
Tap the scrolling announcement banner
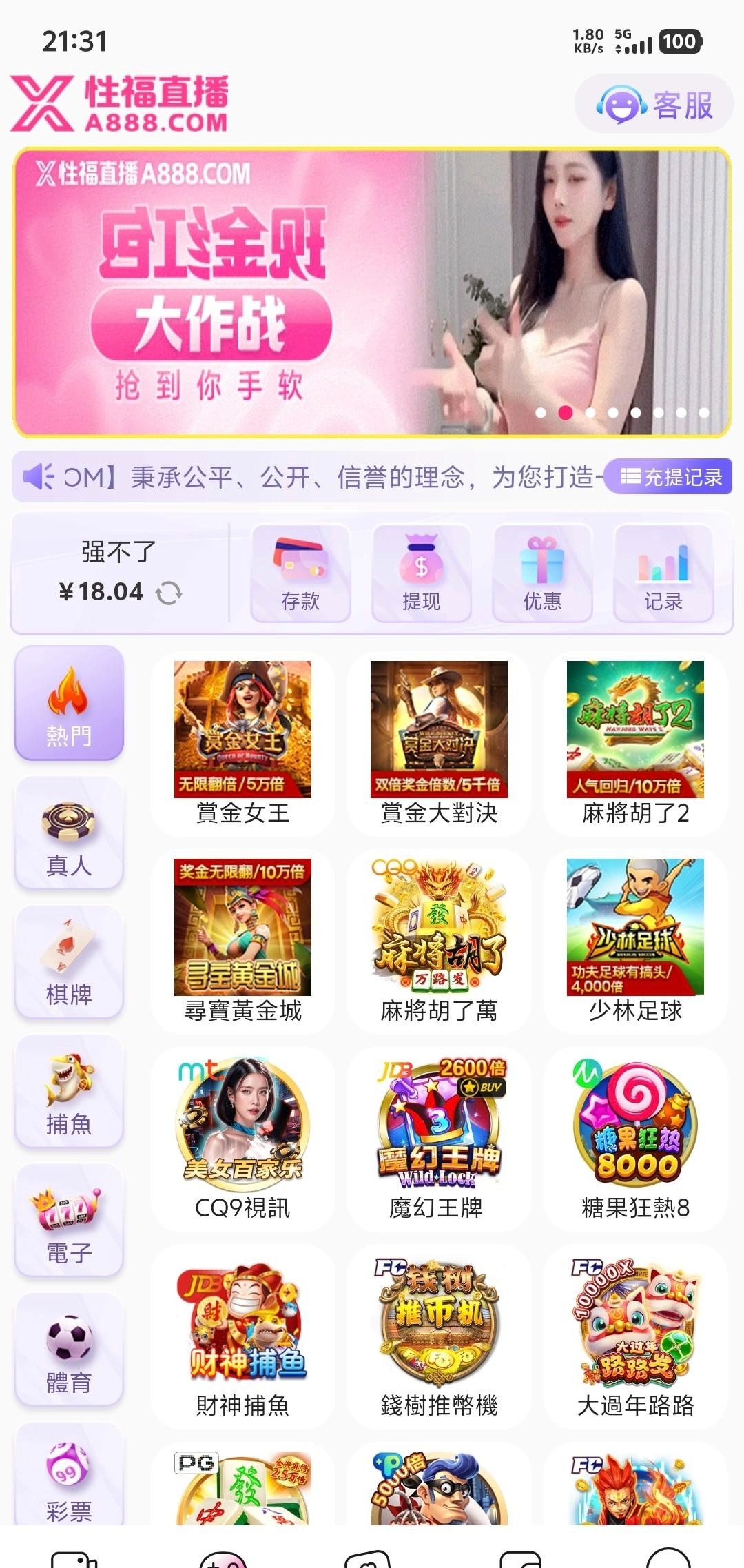click(x=310, y=476)
